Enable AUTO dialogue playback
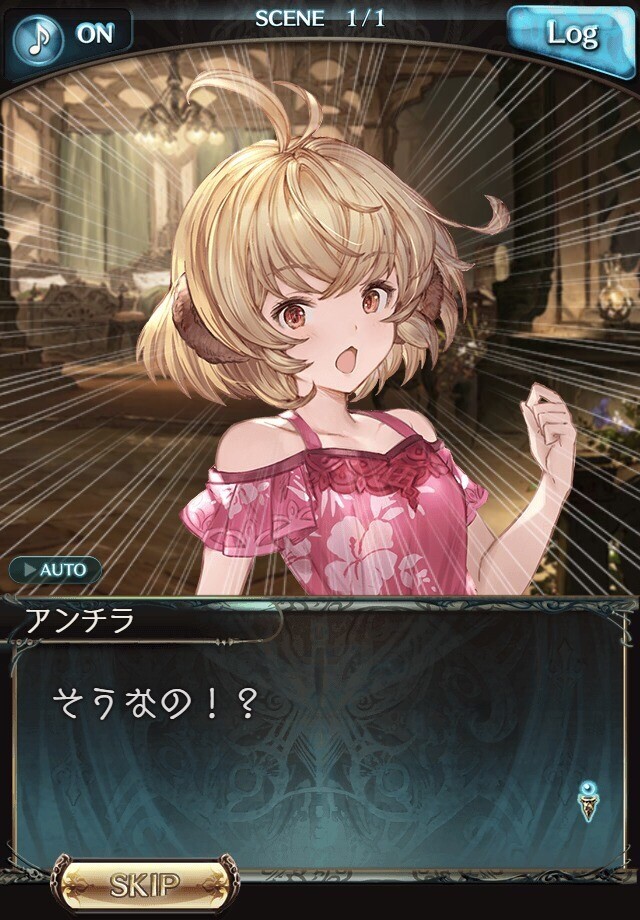Image resolution: width=640 pixels, height=920 pixels. click(56, 571)
